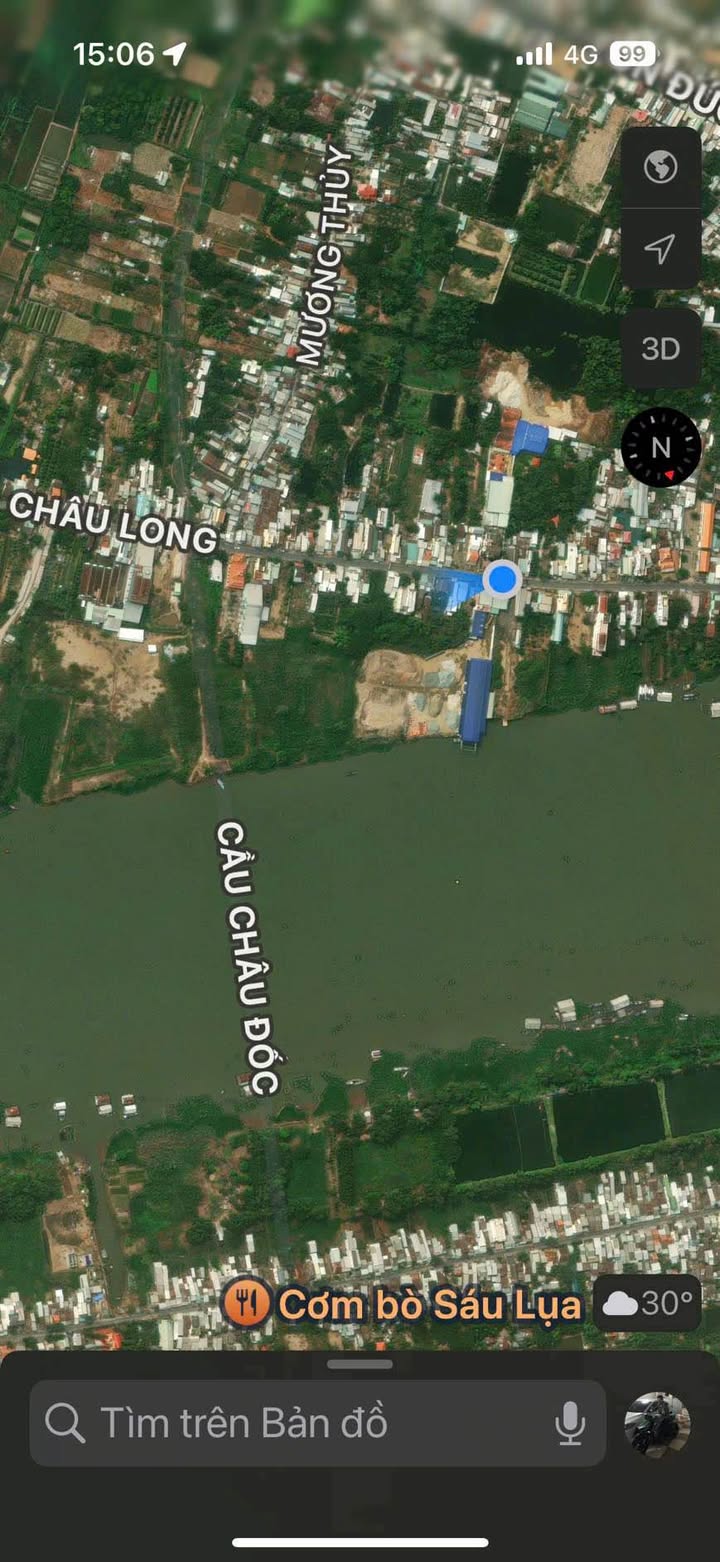
Task: Start voice search with the microphone
Action: click(x=571, y=1422)
